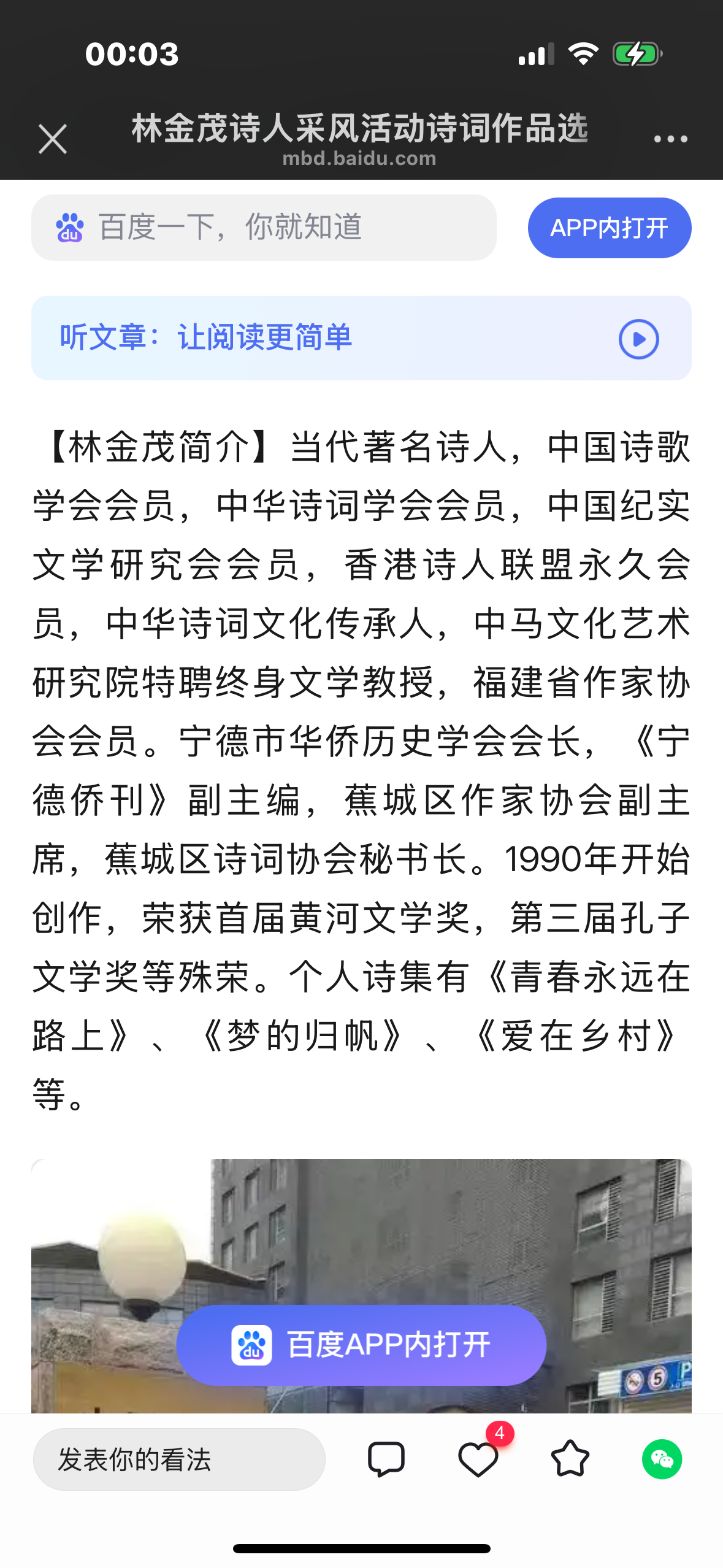Close the article page
The width and height of the screenshot is (723, 1568).
pos(53,139)
